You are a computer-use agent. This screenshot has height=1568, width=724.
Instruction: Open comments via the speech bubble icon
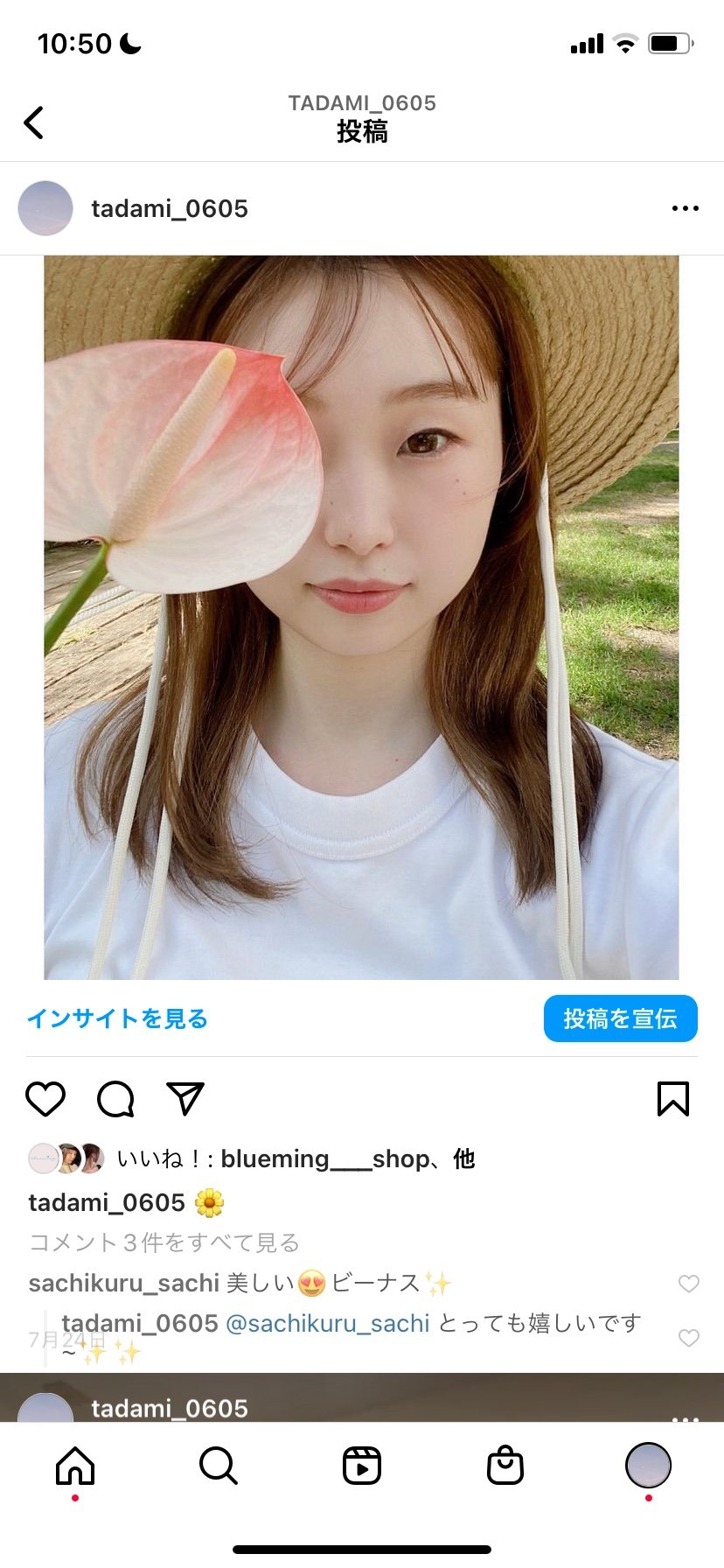pos(115,1099)
